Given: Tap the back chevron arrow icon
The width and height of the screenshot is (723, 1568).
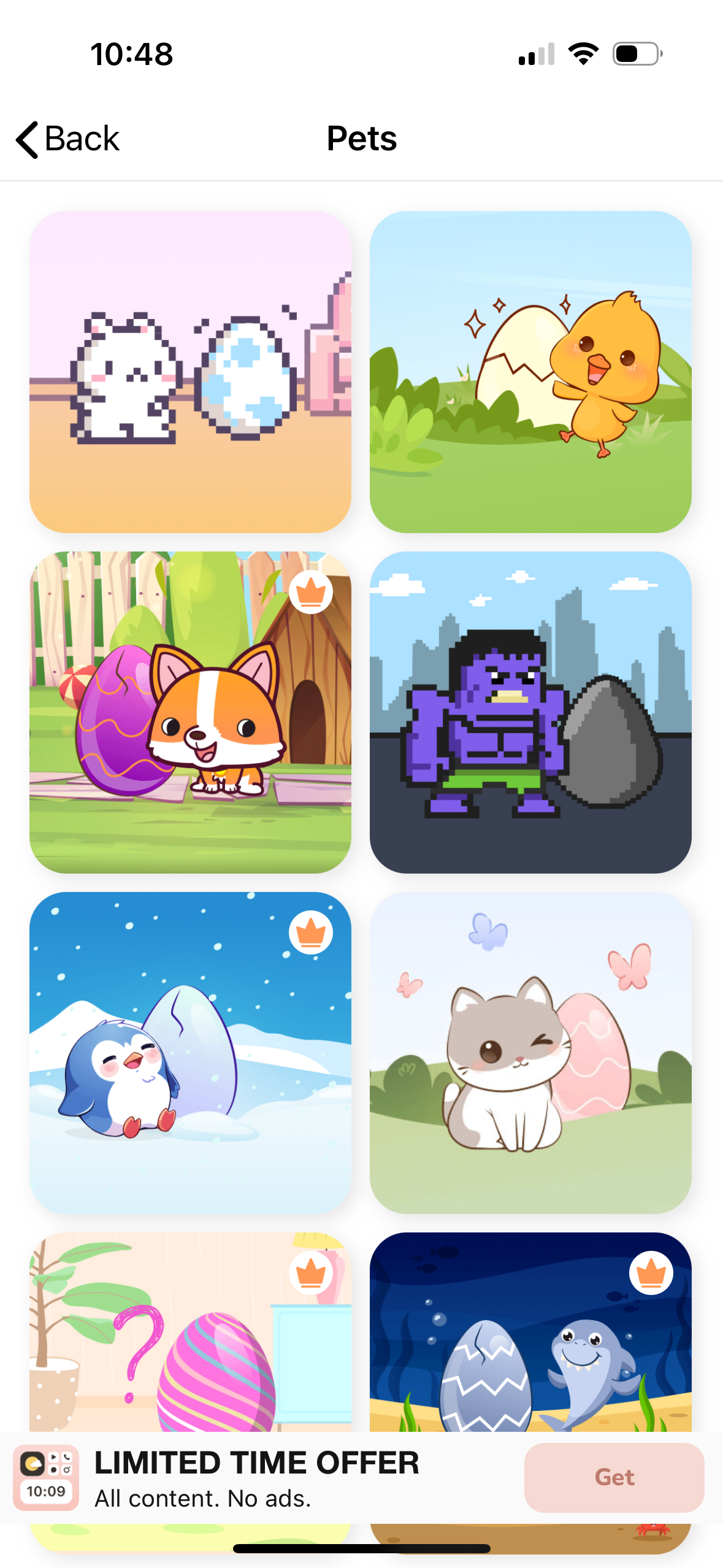Looking at the screenshot, I should 26,139.
